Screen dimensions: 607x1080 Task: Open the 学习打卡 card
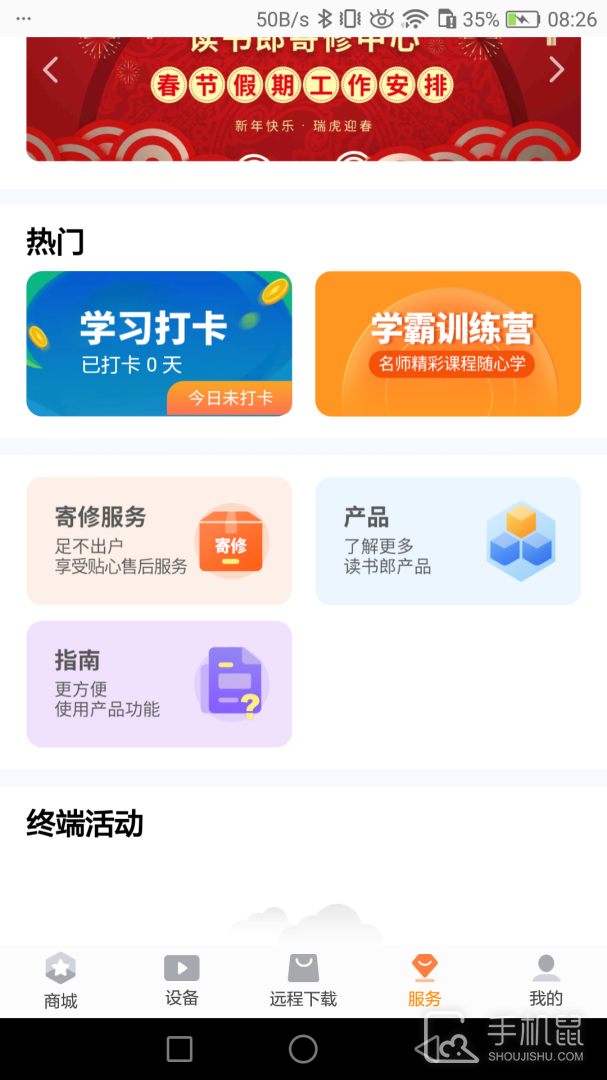click(159, 343)
